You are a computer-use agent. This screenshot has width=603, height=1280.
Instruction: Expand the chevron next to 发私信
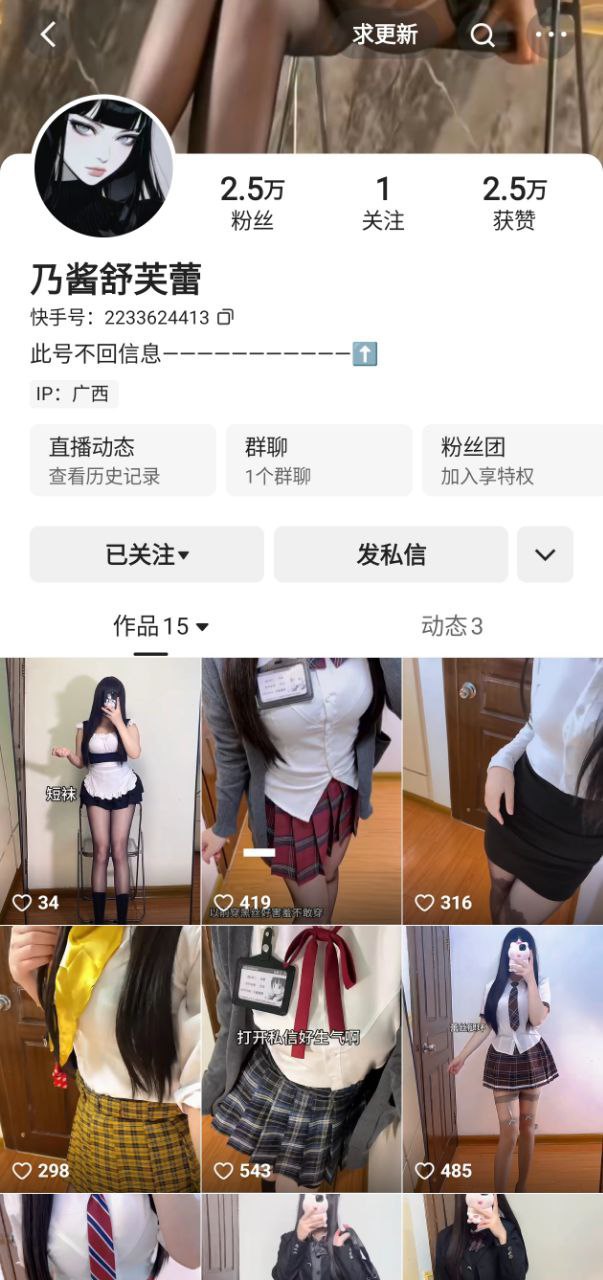[545, 554]
